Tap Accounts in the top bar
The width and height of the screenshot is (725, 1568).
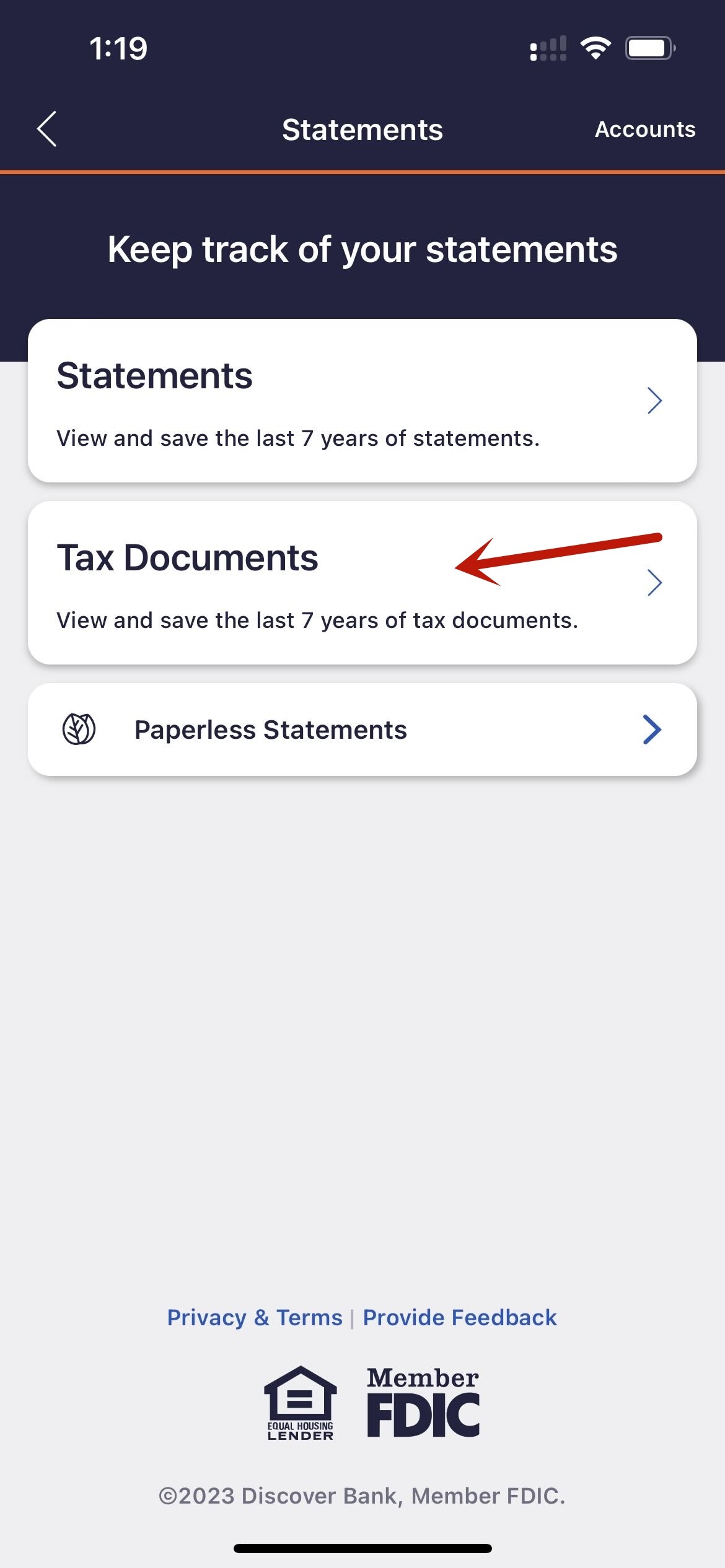[x=644, y=129]
